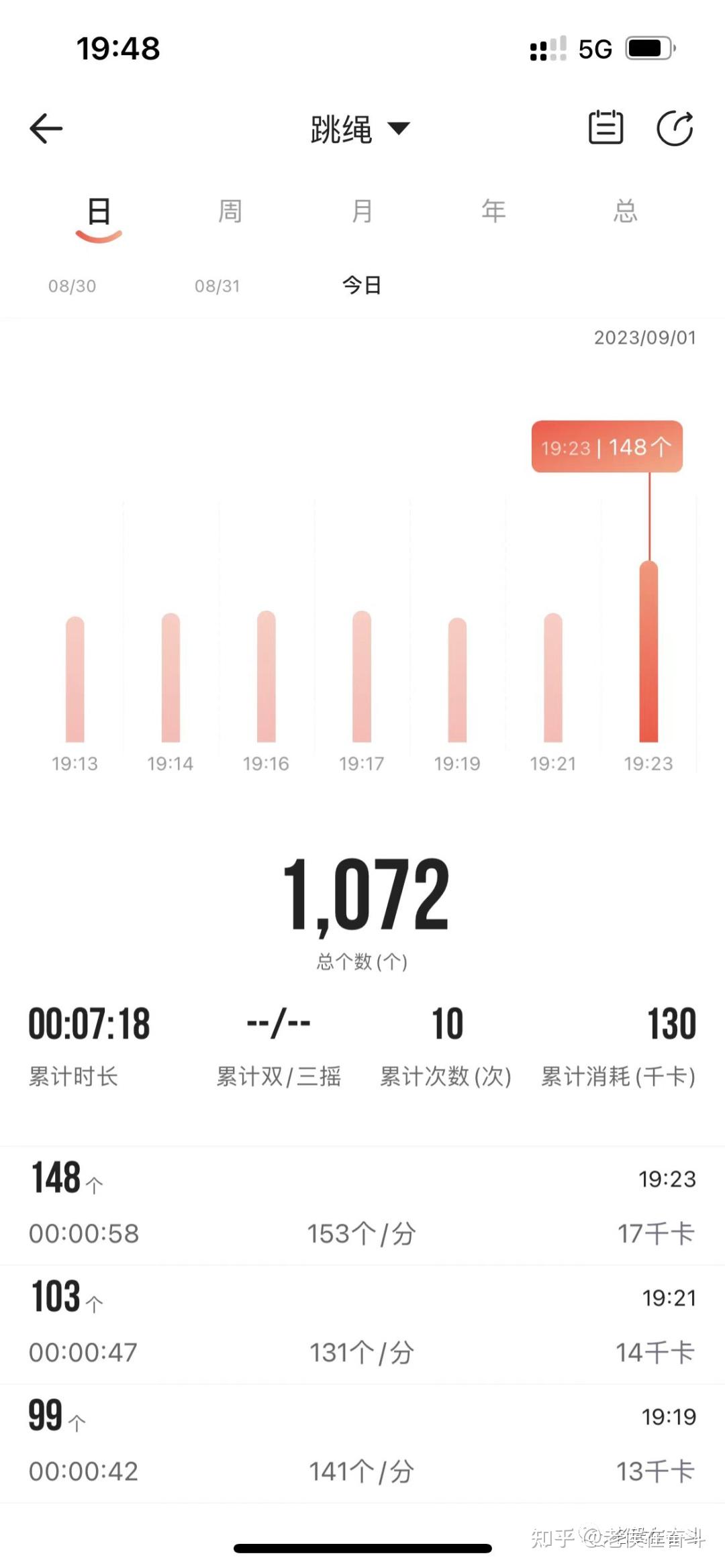Open the 103个 session at 19:21
The width and height of the screenshot is (725, 1568).
(362, 1324)
